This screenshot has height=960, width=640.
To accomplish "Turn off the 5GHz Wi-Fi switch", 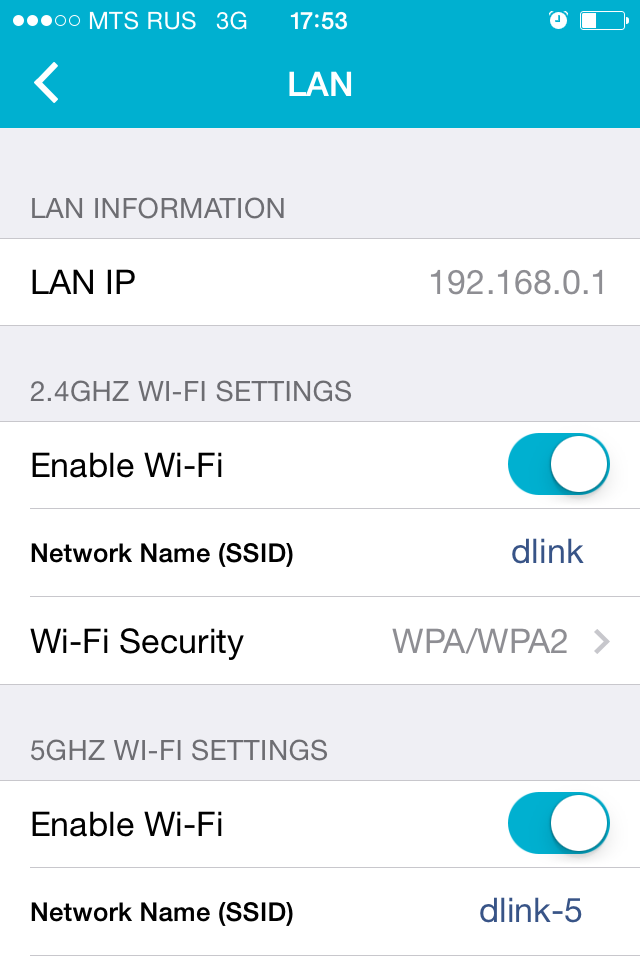I will click(x=558, y=824).
